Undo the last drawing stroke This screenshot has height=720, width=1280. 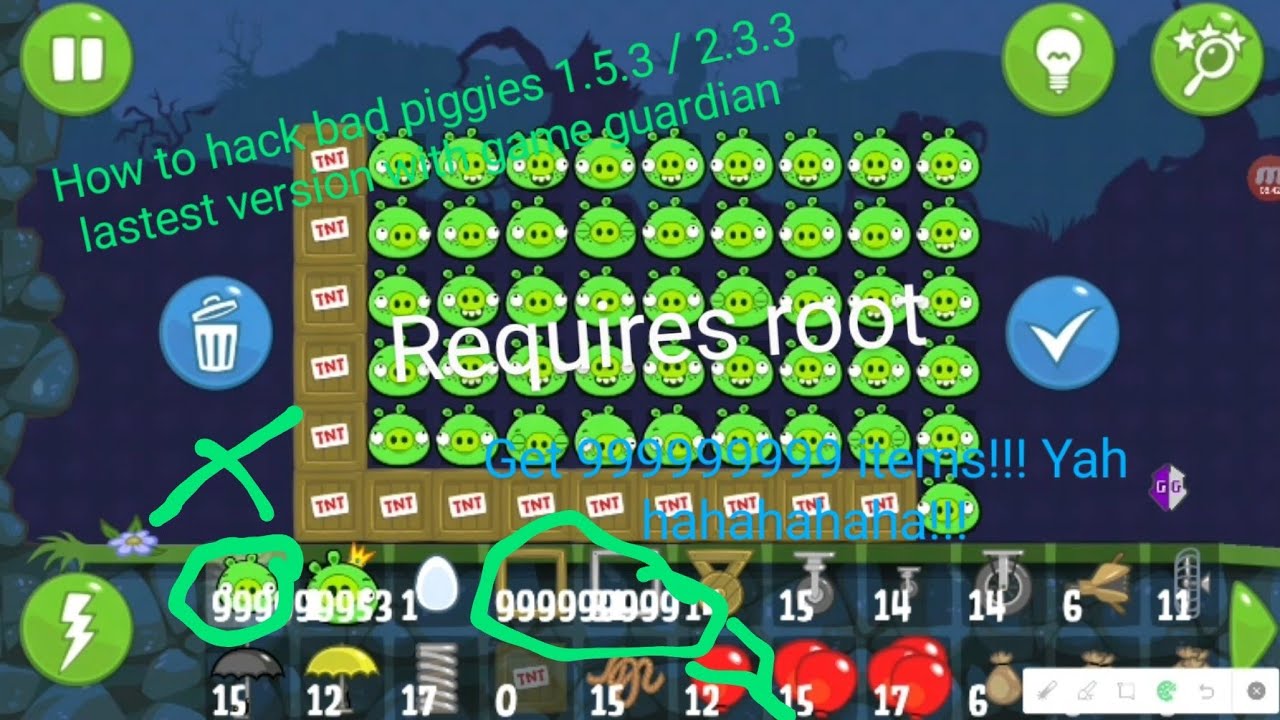pyautogui.click(x=1207, y=691)
